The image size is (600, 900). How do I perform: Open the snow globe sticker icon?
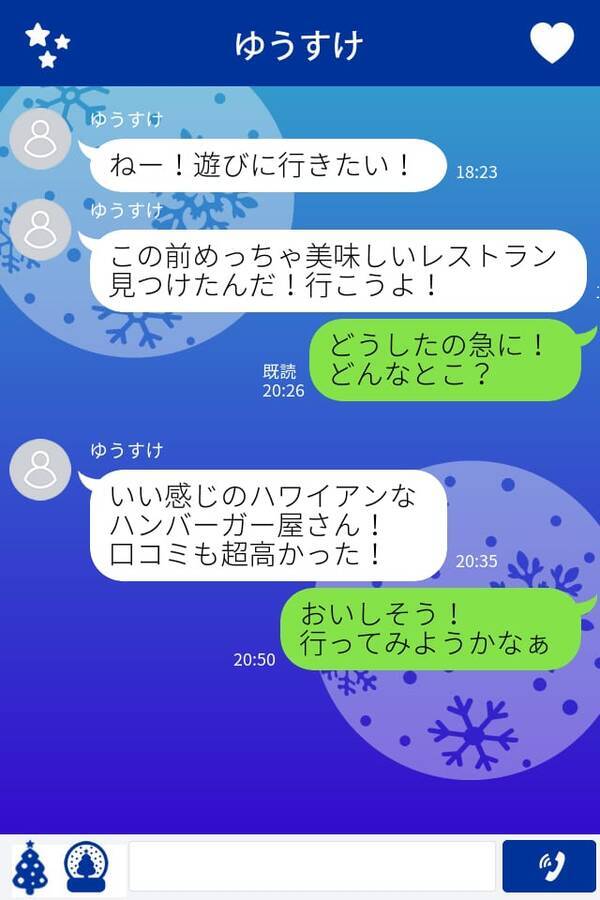tap(87, 866)
